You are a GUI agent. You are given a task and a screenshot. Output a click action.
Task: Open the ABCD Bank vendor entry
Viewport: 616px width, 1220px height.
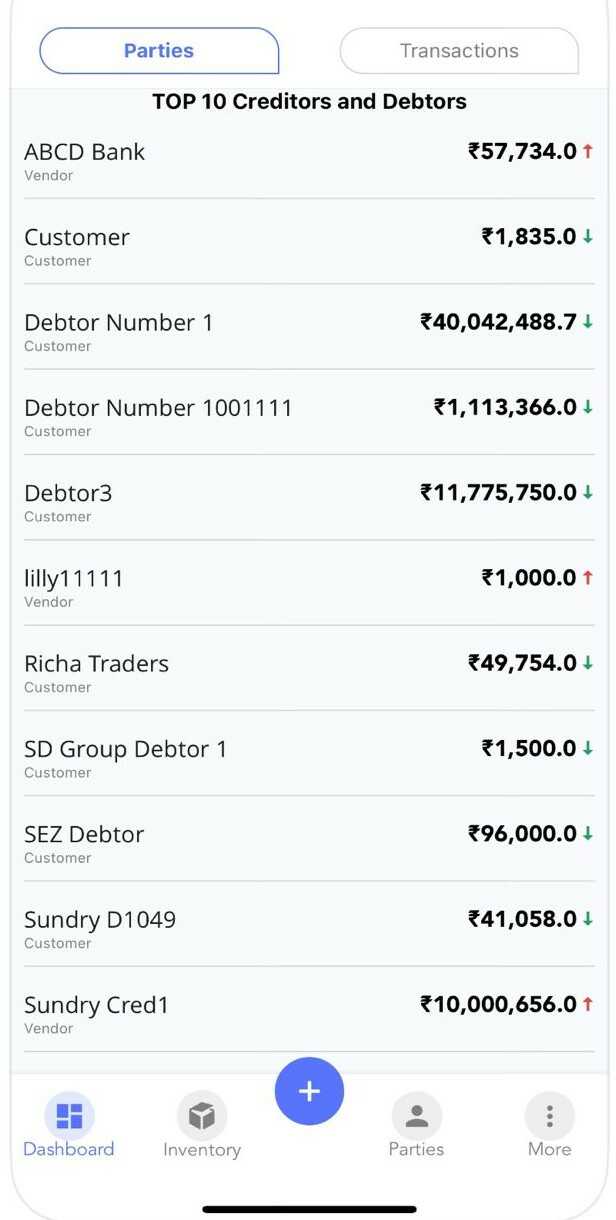click(308, 161)
